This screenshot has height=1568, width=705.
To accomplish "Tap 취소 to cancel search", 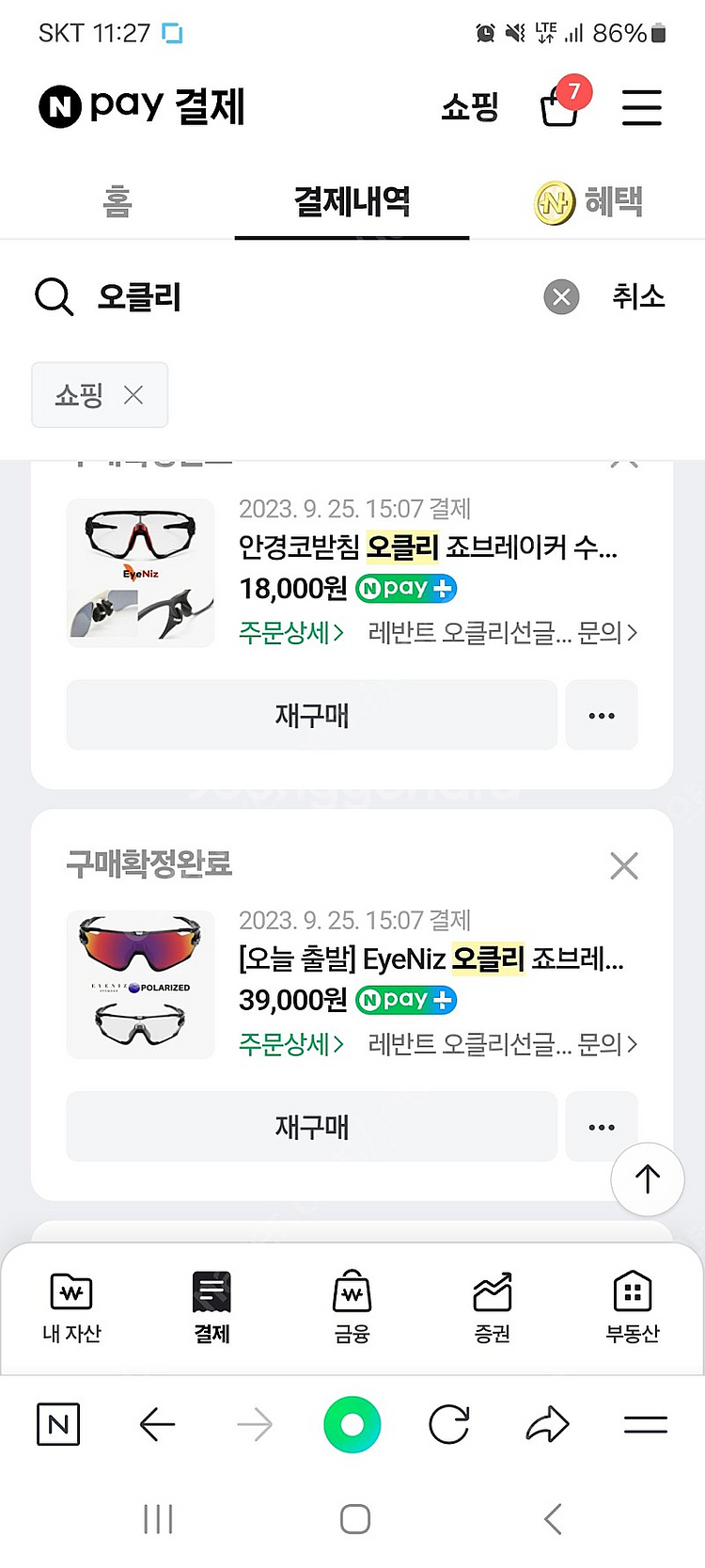I will [638, 297].
